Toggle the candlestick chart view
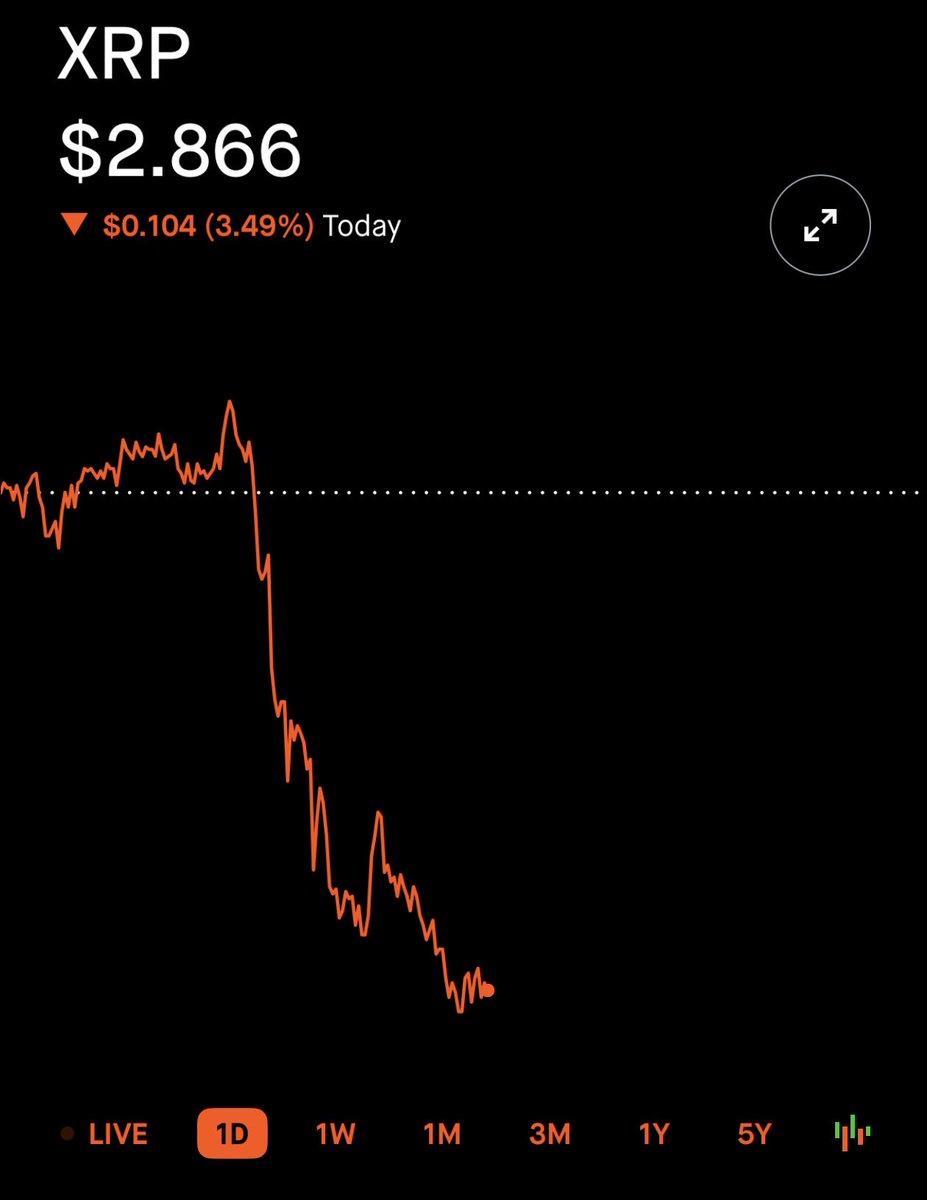927x1200 pixels. [x=853, y=1133]
